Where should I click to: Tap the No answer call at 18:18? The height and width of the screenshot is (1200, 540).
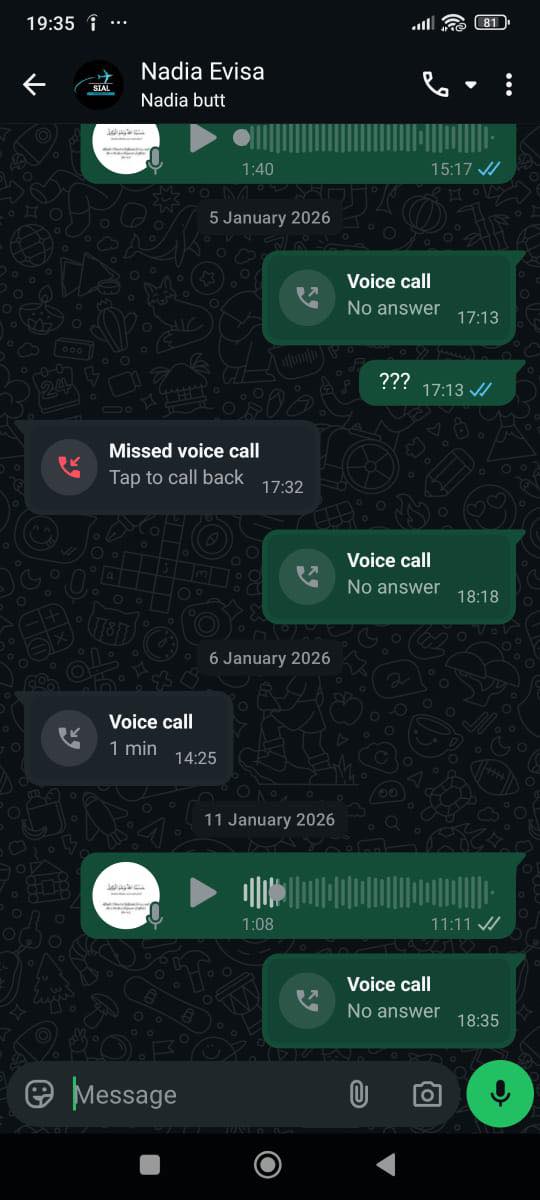pos(389,577)
